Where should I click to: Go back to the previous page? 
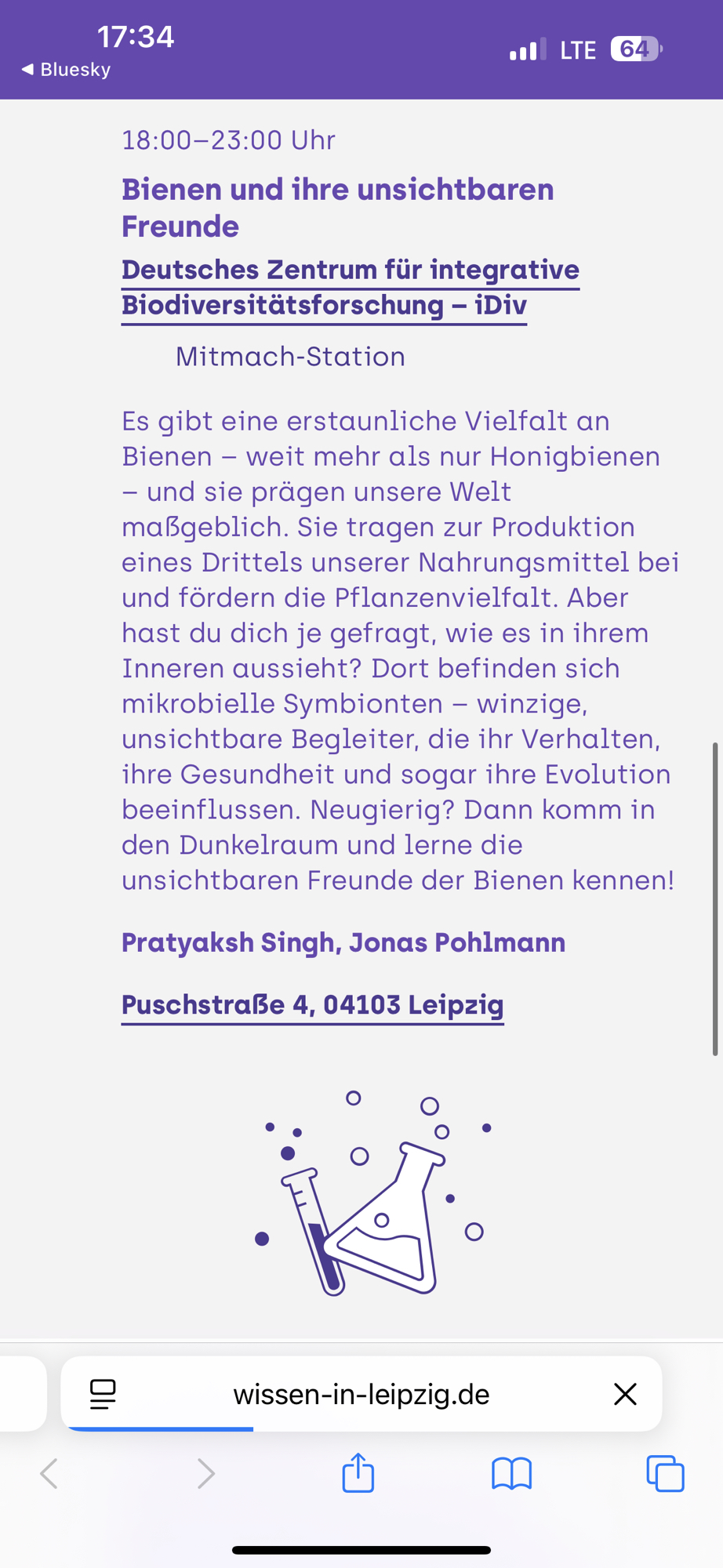49,1474
